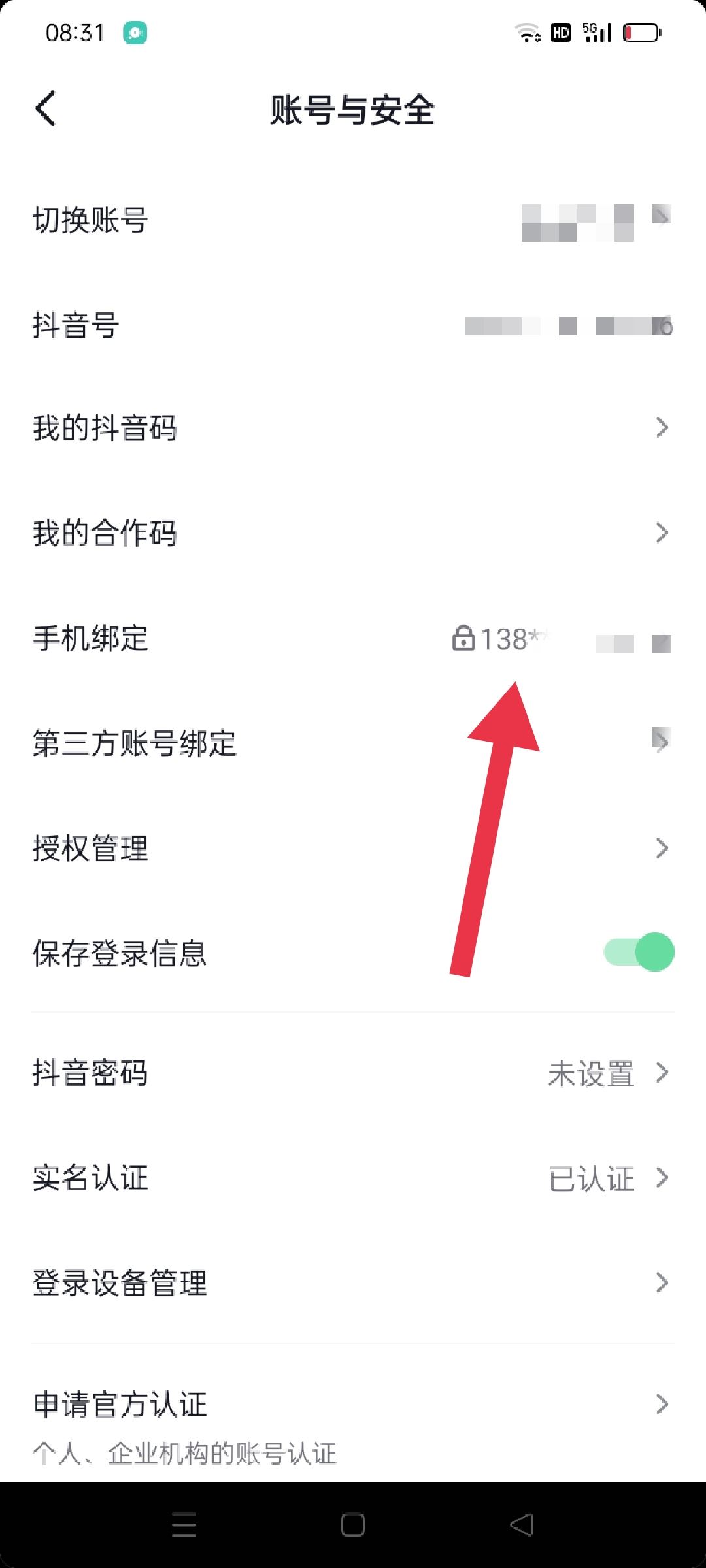The image size is (706, 1568).
Task: Tap the back arrow to leave 账号与安全
Action: [x=46, y=108]
